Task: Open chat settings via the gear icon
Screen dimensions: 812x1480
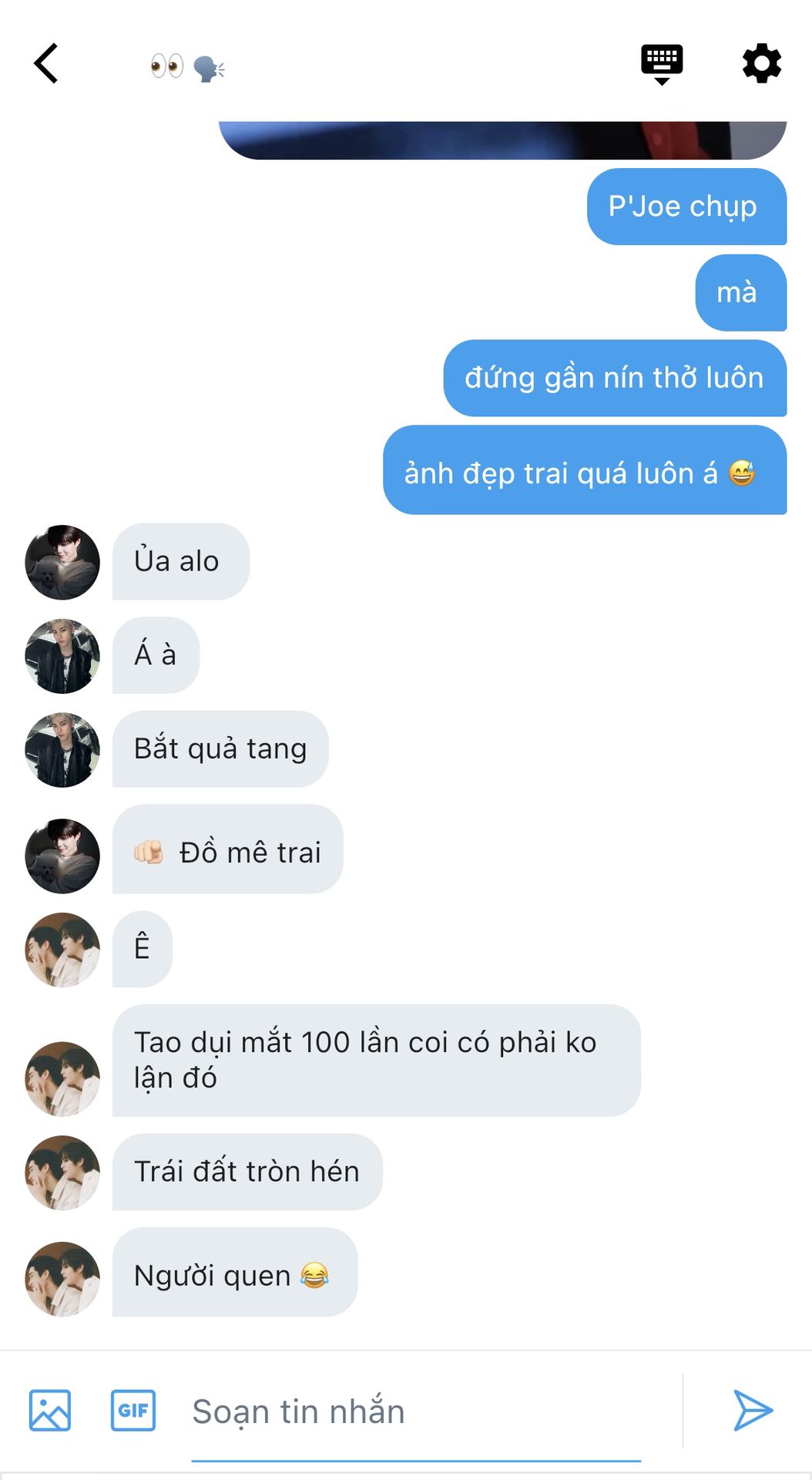Action: click(761, 63)
